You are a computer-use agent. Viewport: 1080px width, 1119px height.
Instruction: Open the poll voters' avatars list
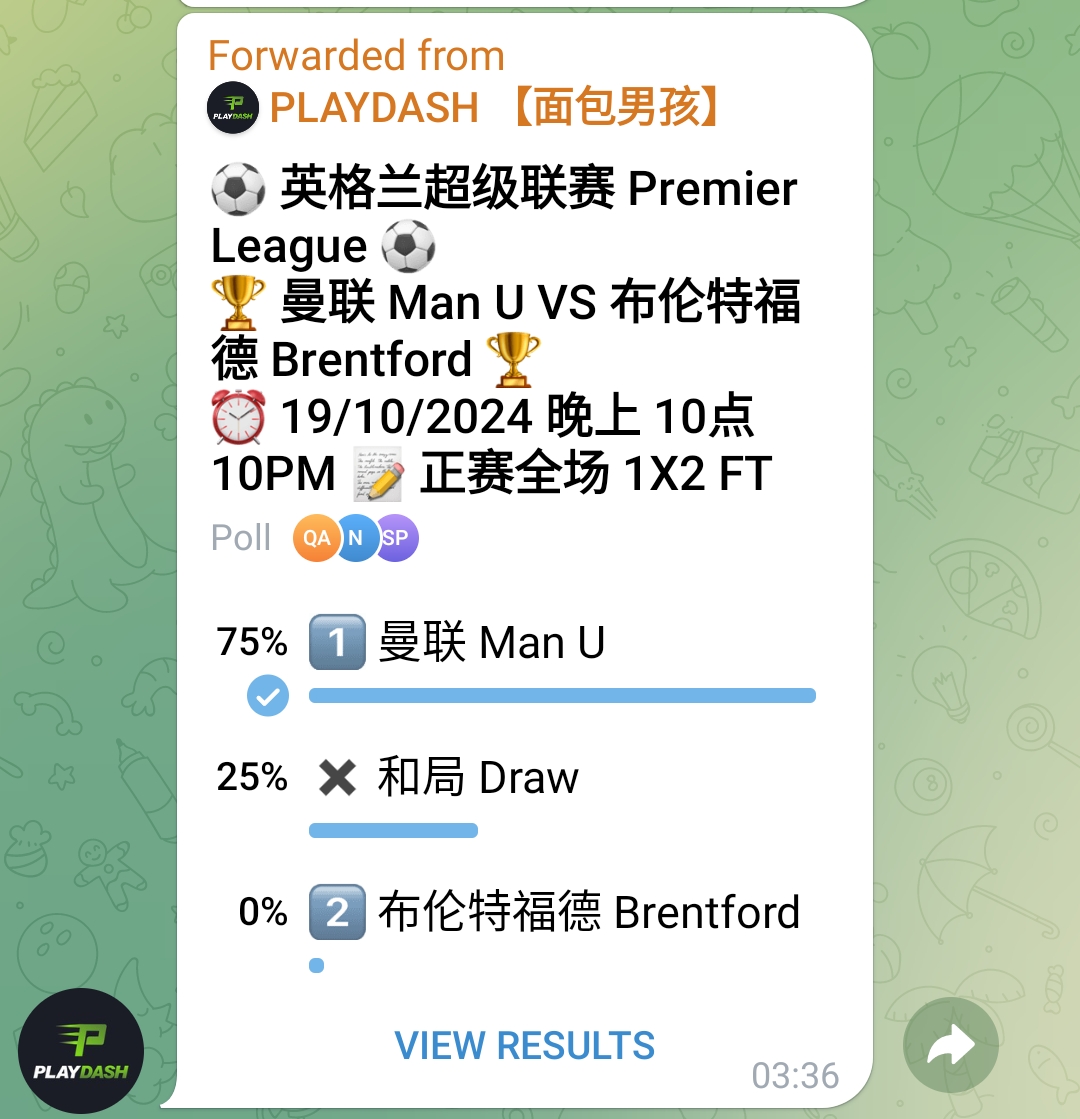pos(355,538)
